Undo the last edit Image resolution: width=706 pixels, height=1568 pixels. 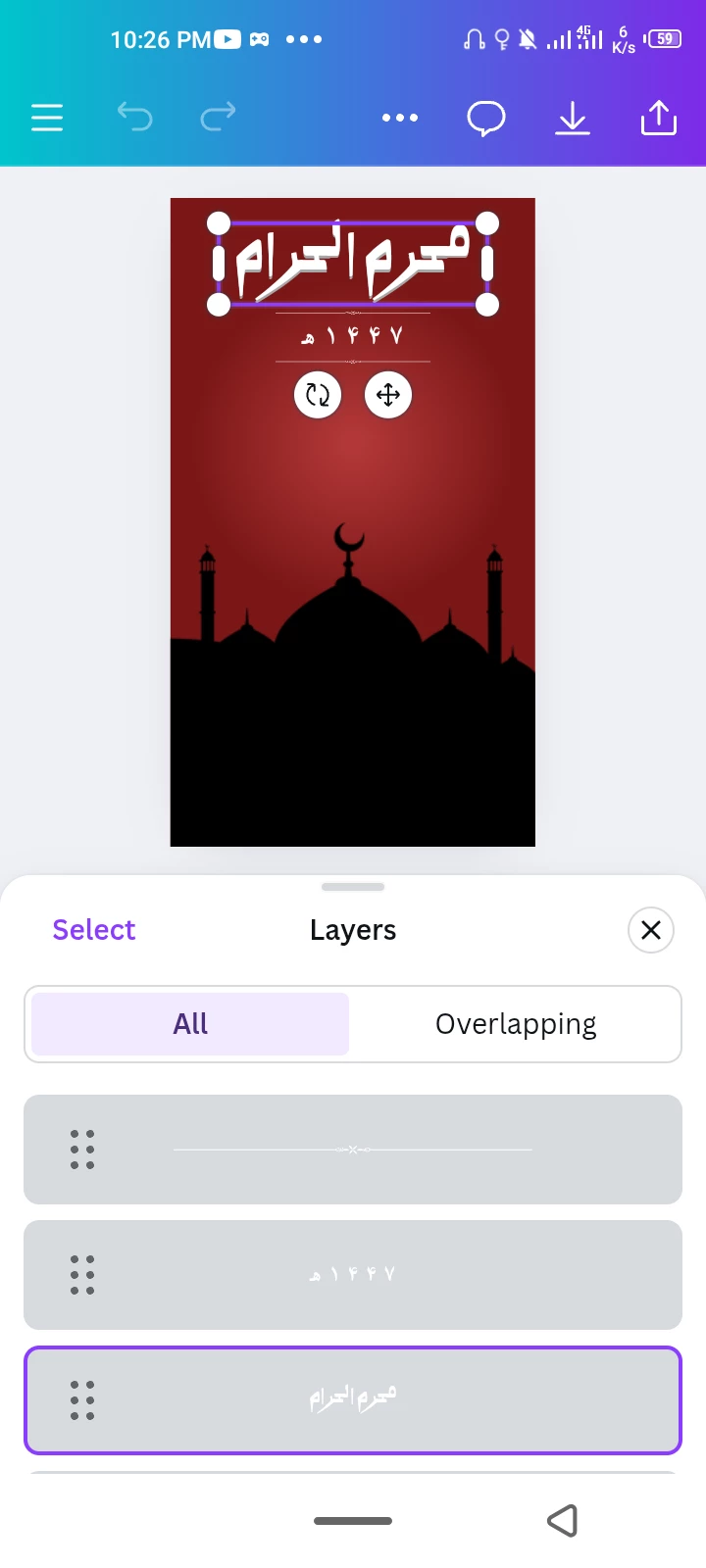click(x=135, y=118)
